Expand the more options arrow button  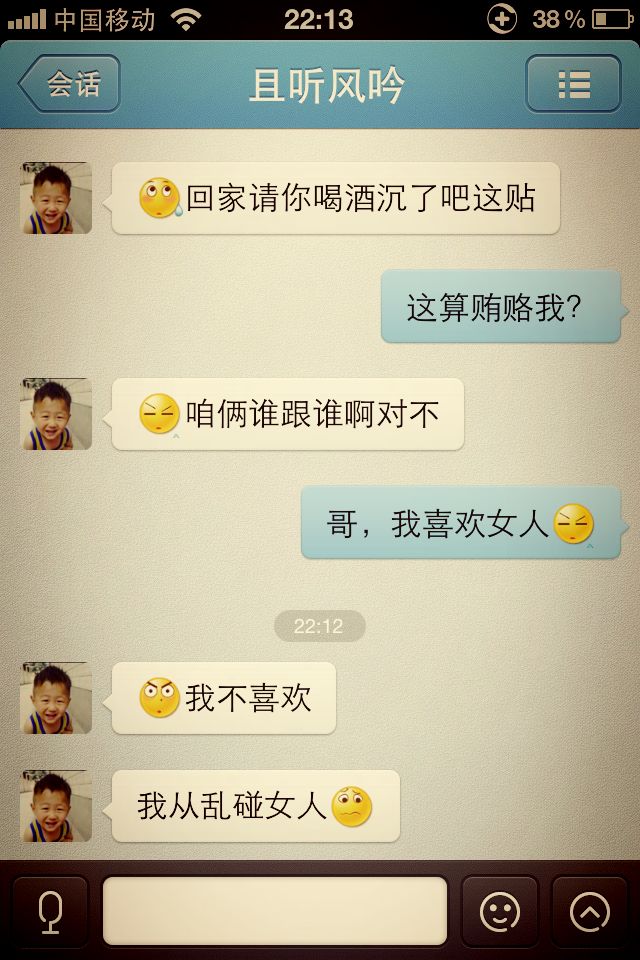[x=589, y=911]
